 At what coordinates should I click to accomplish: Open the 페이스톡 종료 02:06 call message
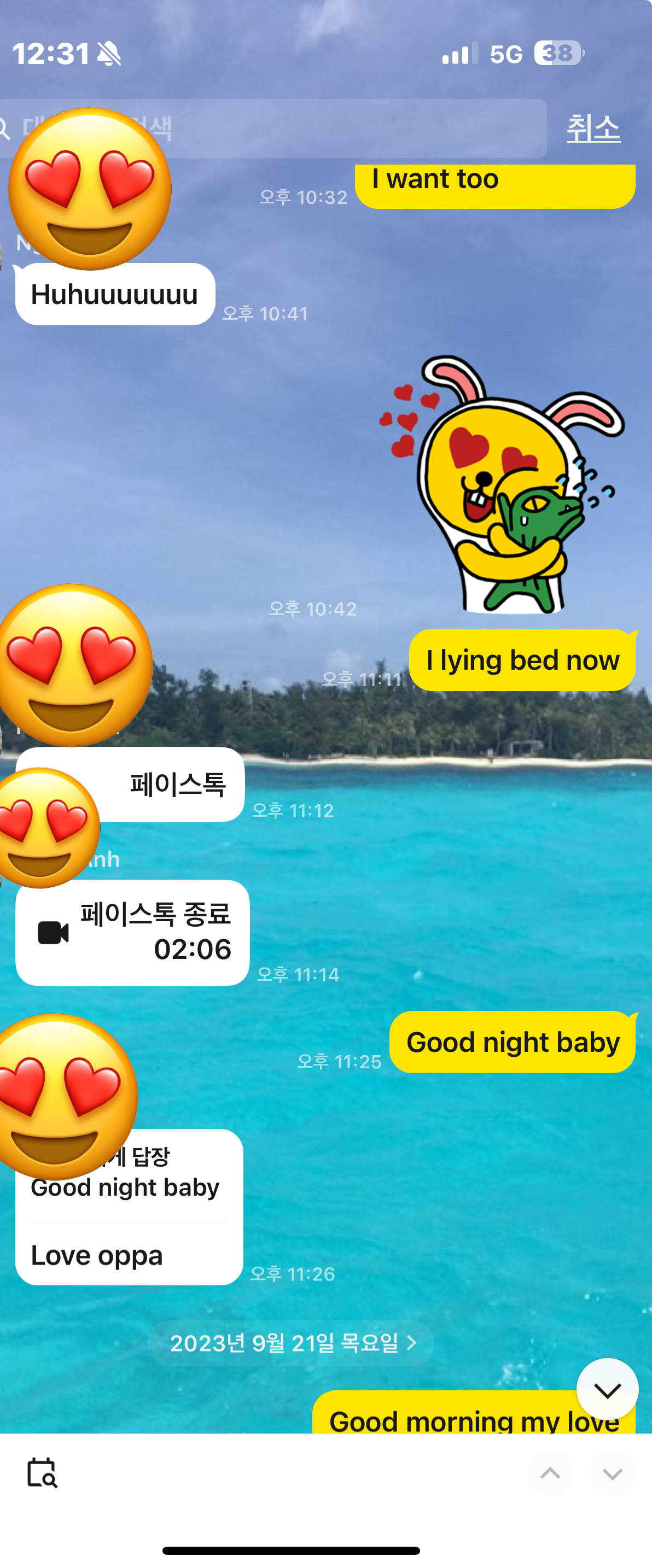click(x=133, y=932)
